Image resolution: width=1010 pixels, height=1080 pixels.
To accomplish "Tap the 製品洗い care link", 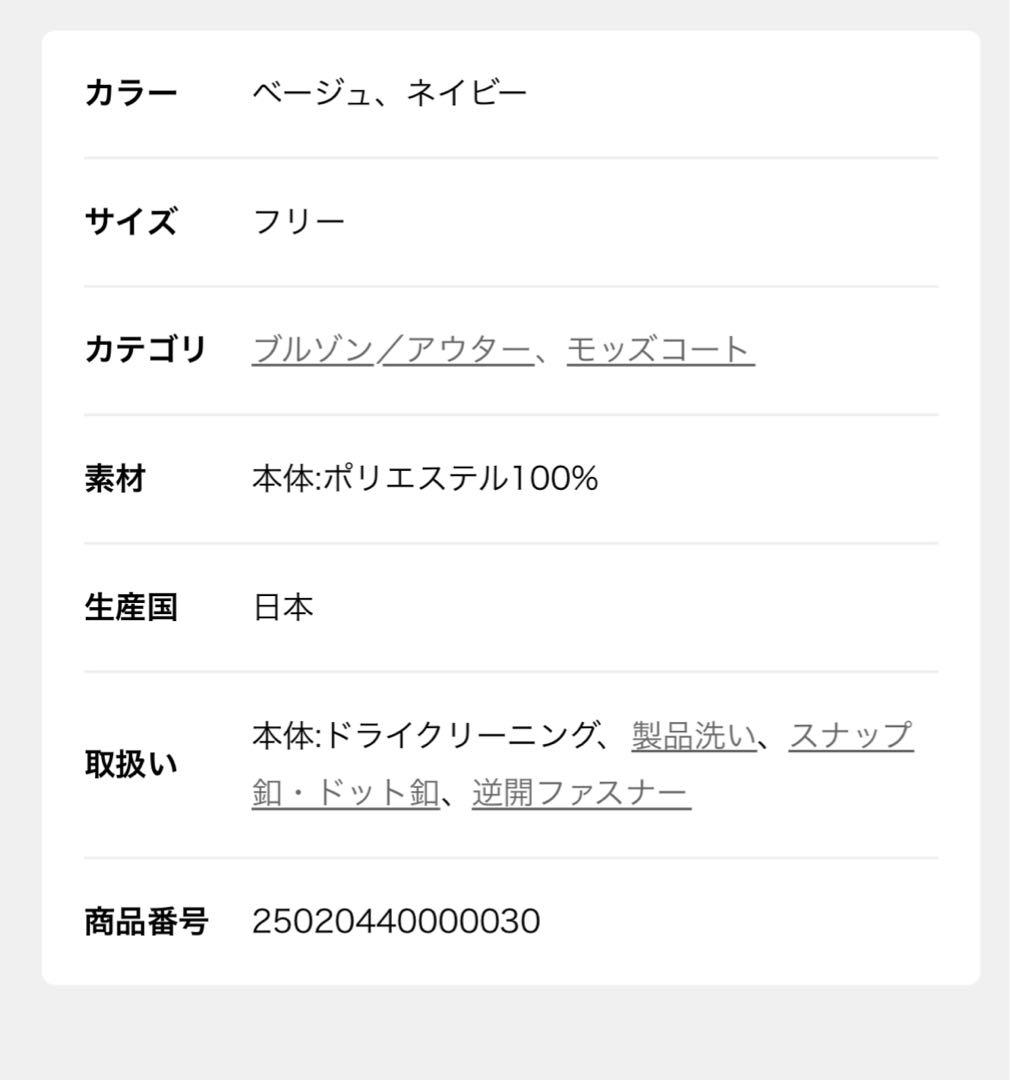I will [693, 737].
